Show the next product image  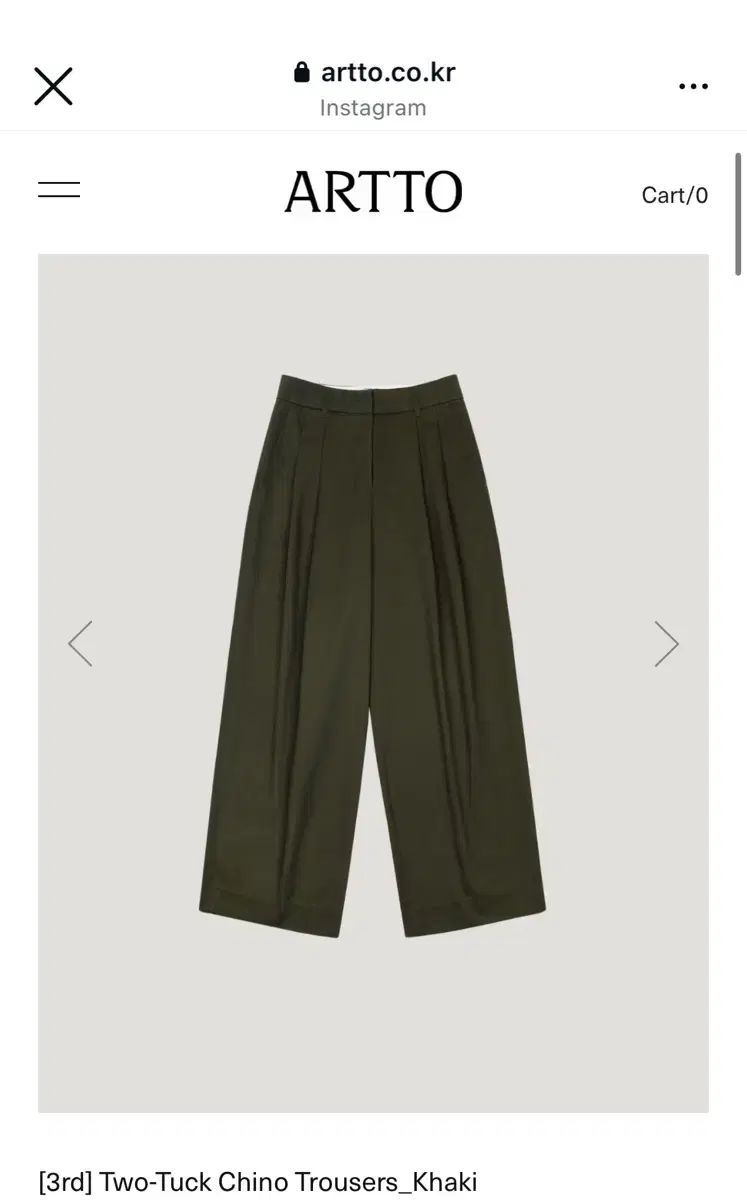pyautogui.click(x=666, y=644)
